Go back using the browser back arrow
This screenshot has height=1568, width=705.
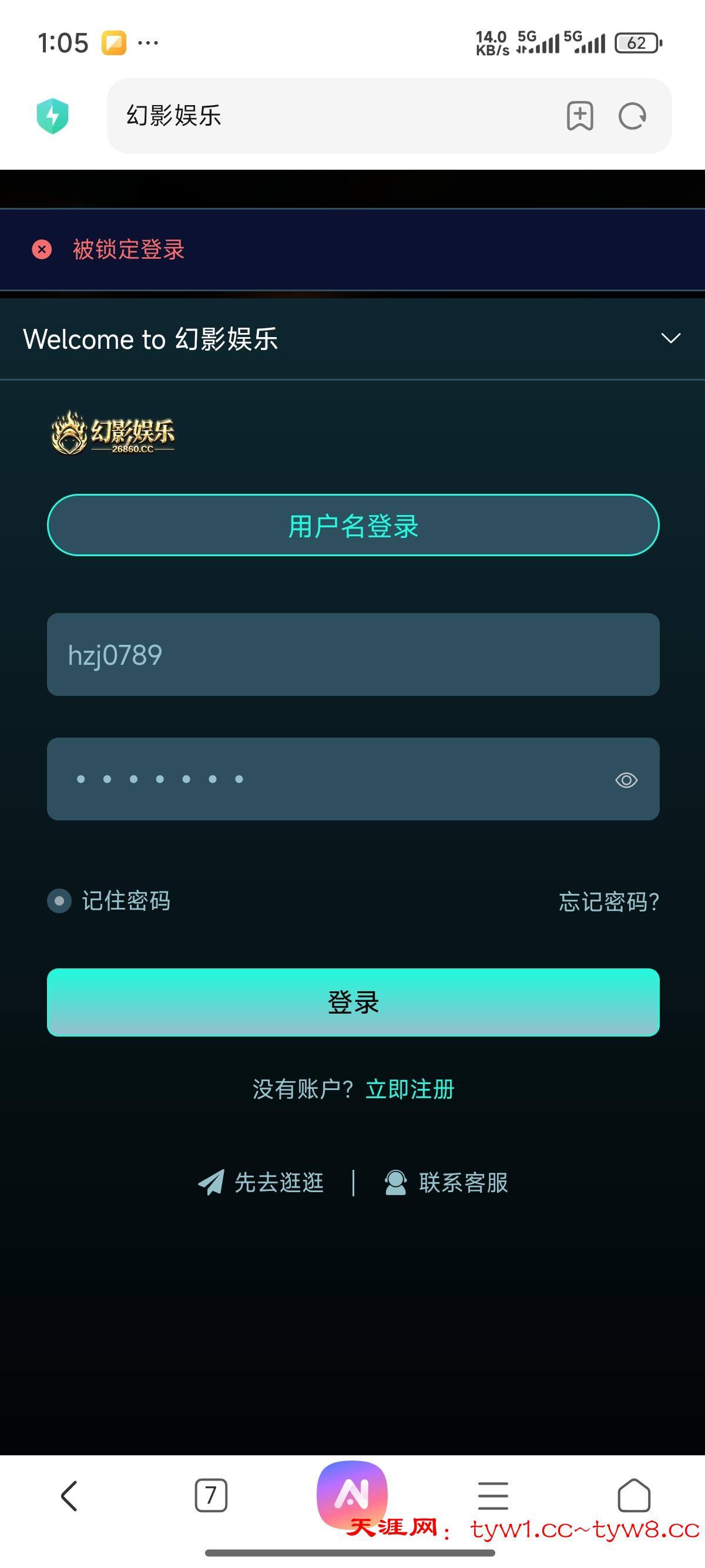pyautogui.click(x=69, y=1496)
